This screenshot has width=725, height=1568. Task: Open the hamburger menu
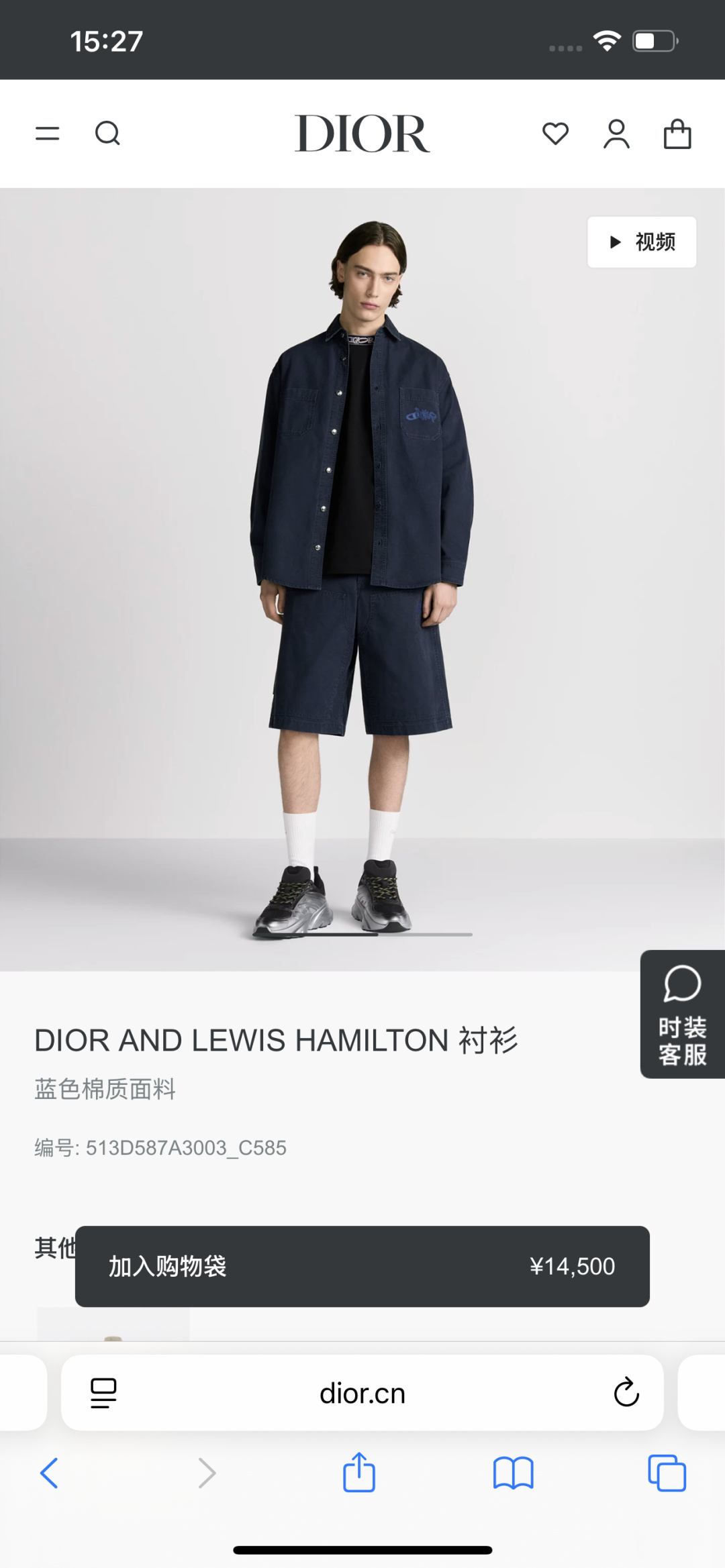pos(47,134)
